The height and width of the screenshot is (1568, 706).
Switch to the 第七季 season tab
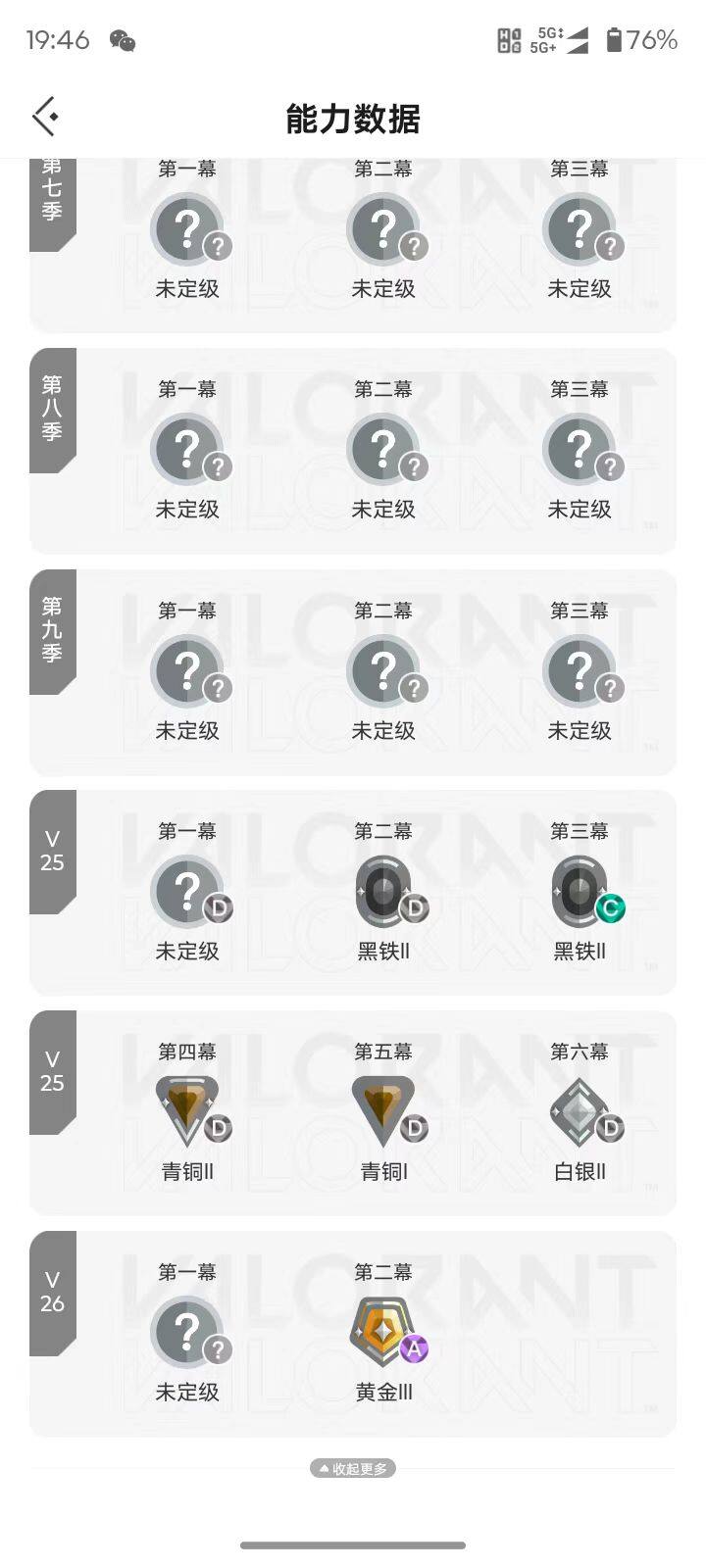pyautogui.click(x=53, y=196)
